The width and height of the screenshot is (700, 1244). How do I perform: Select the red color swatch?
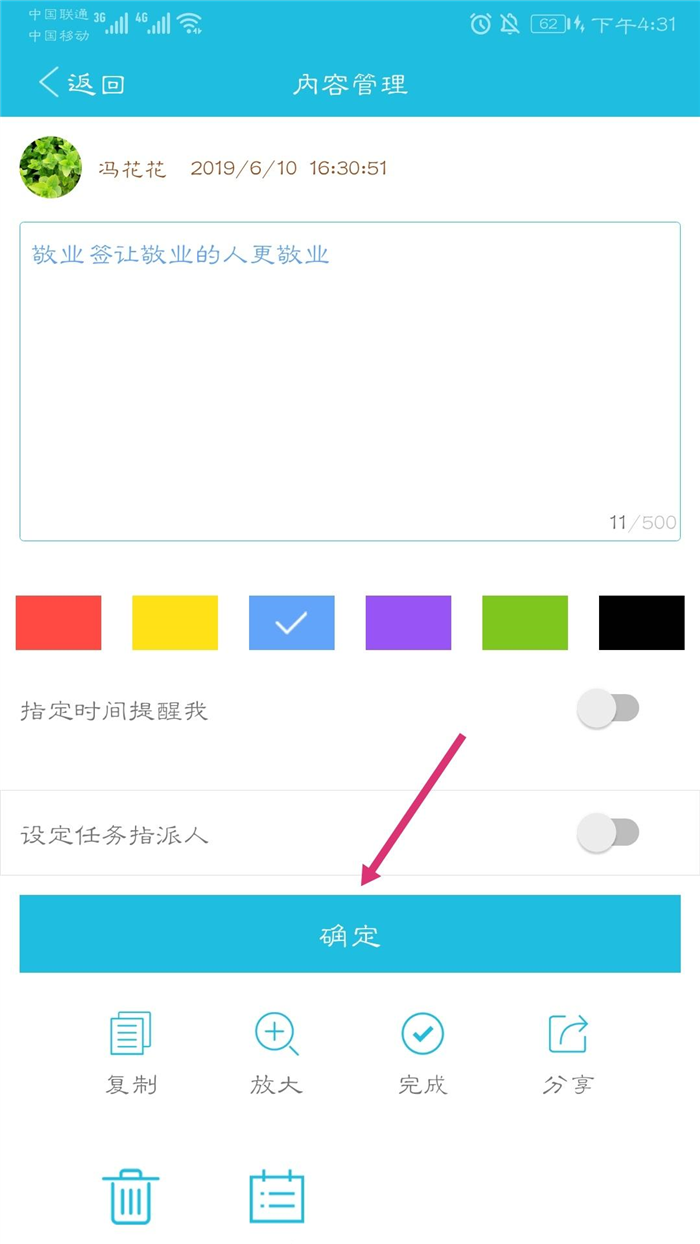tap(58, 622)
